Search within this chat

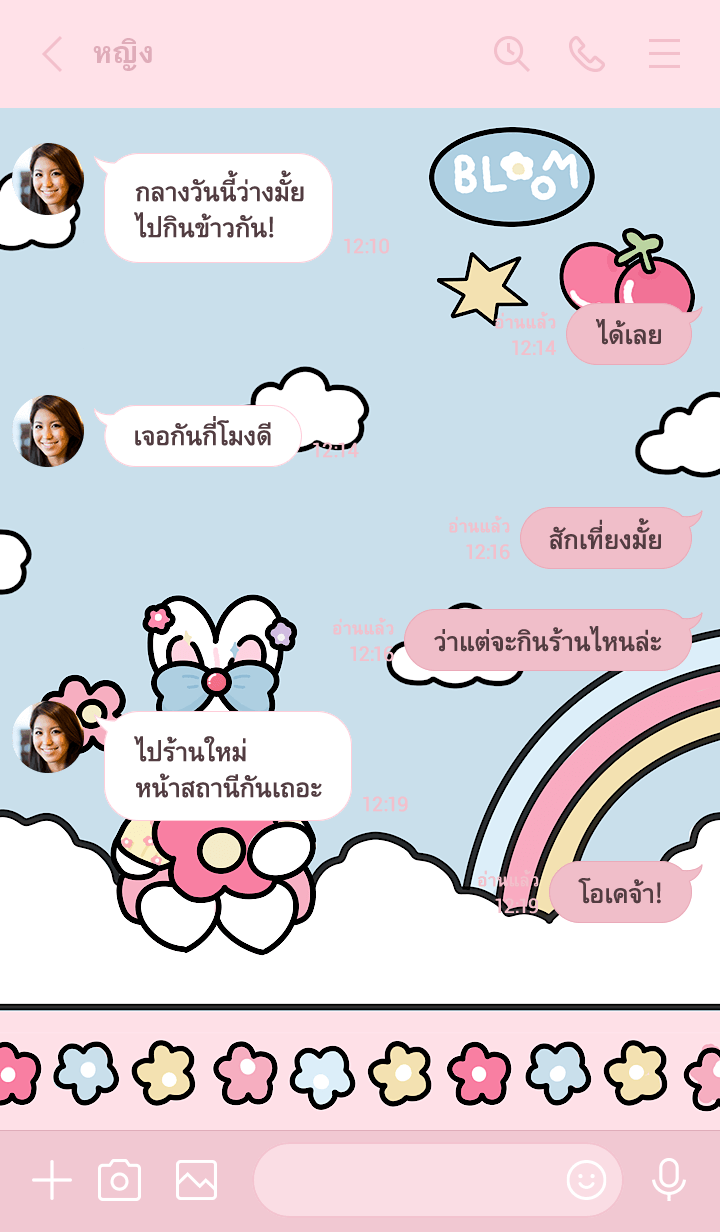click(x=511, y=54)
